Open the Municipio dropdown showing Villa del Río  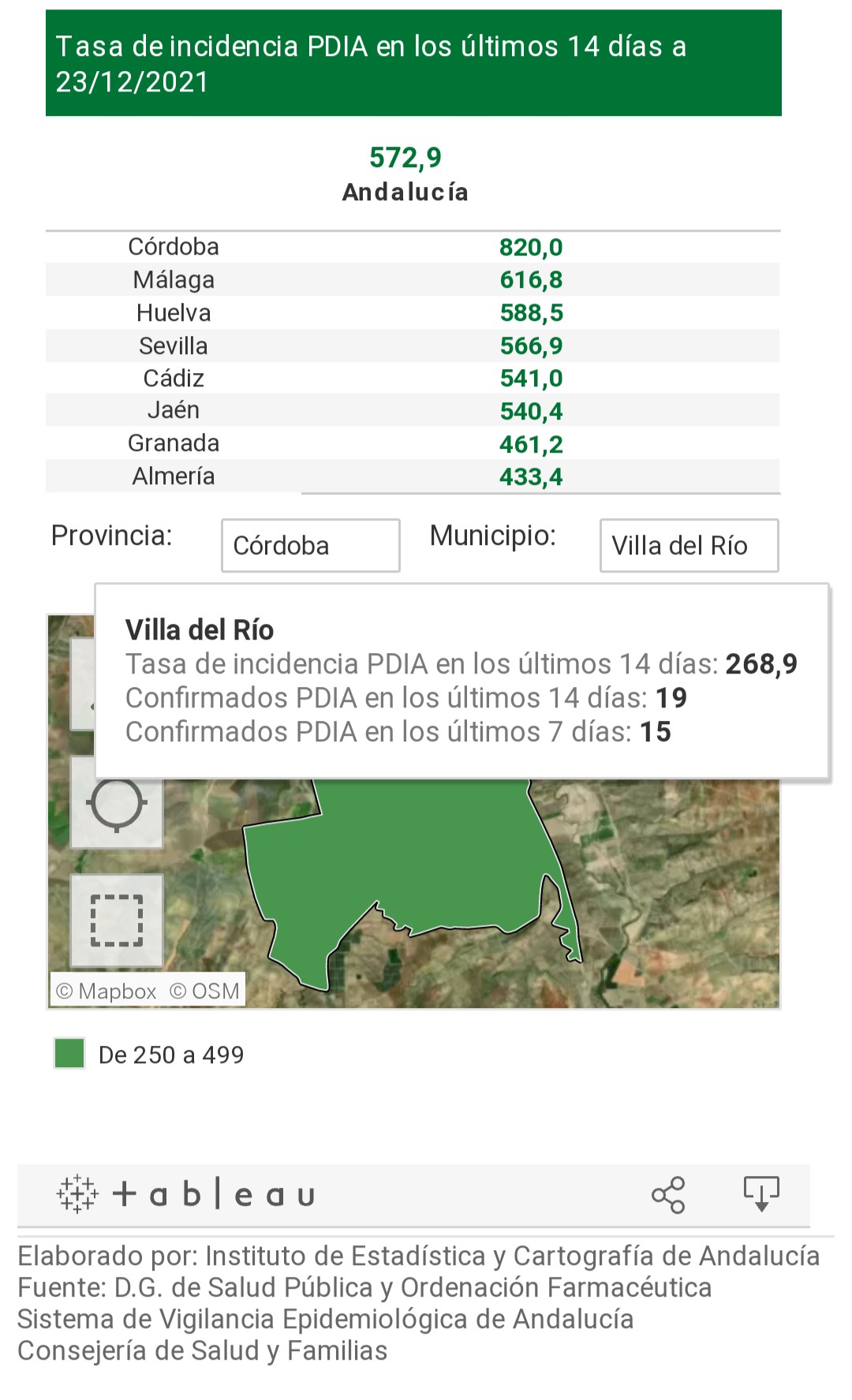pyautogui.click(x=689, y=545)
